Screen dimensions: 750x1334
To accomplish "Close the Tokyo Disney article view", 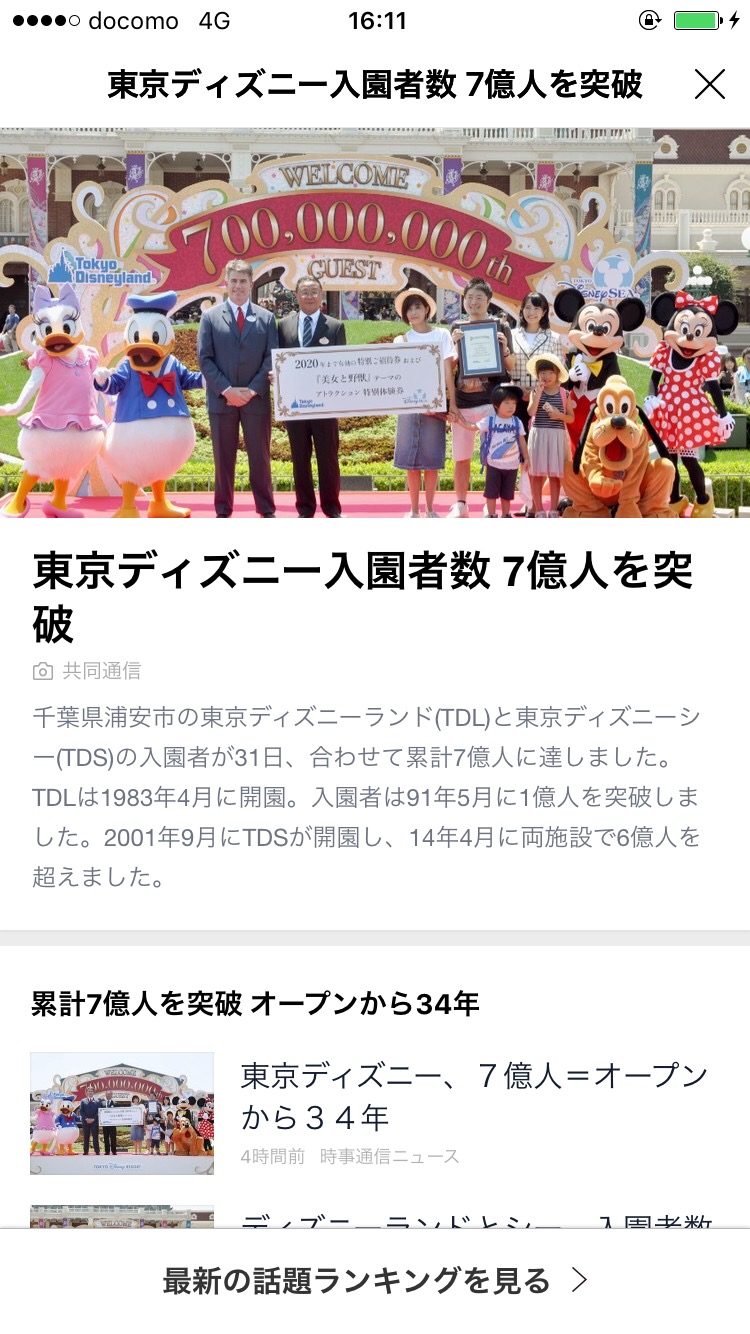I will coord(710,85).
